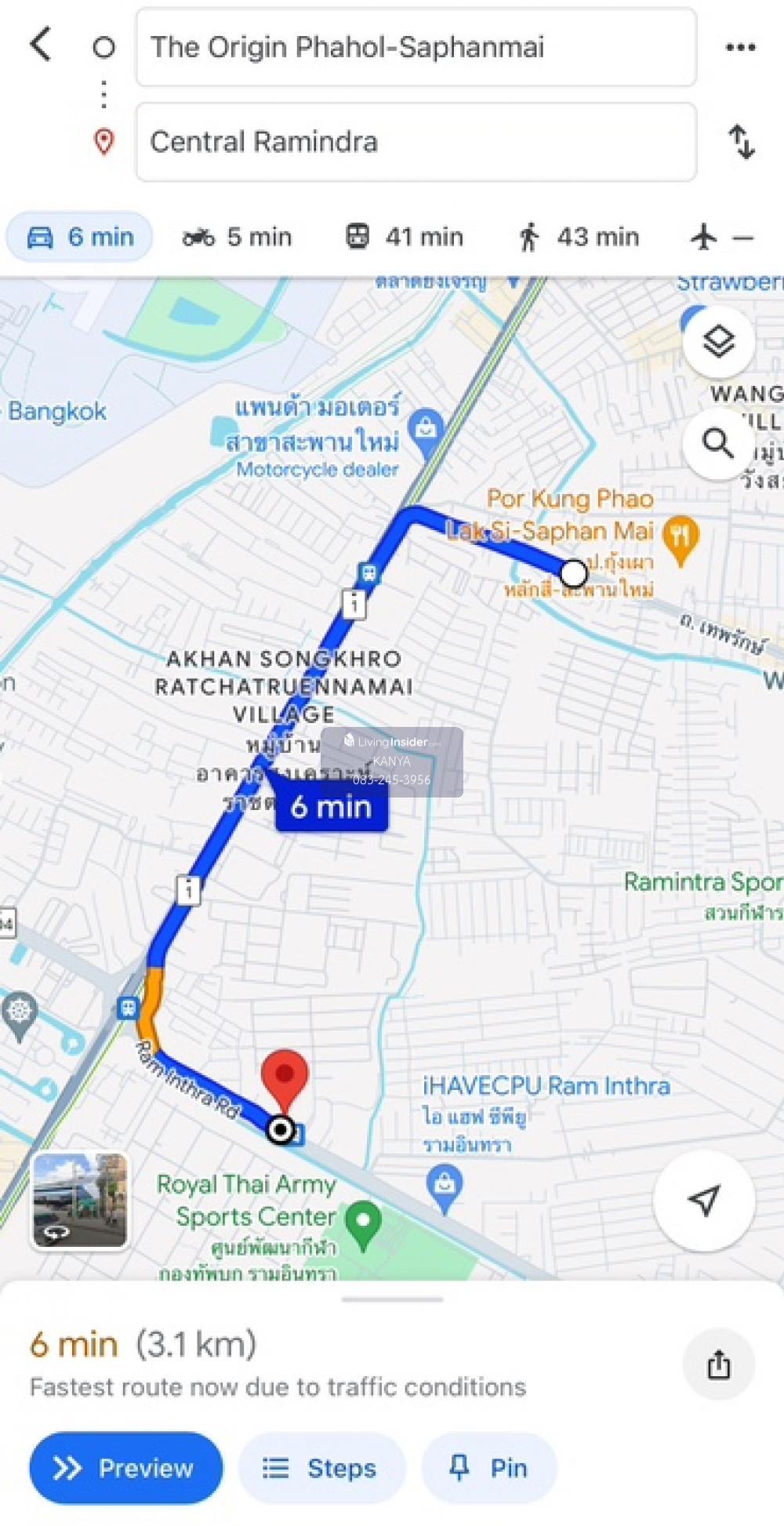Open the Royal Thai Army Sports Center marker
This screenshot has width=784, height=1526.
point(363,1223)
